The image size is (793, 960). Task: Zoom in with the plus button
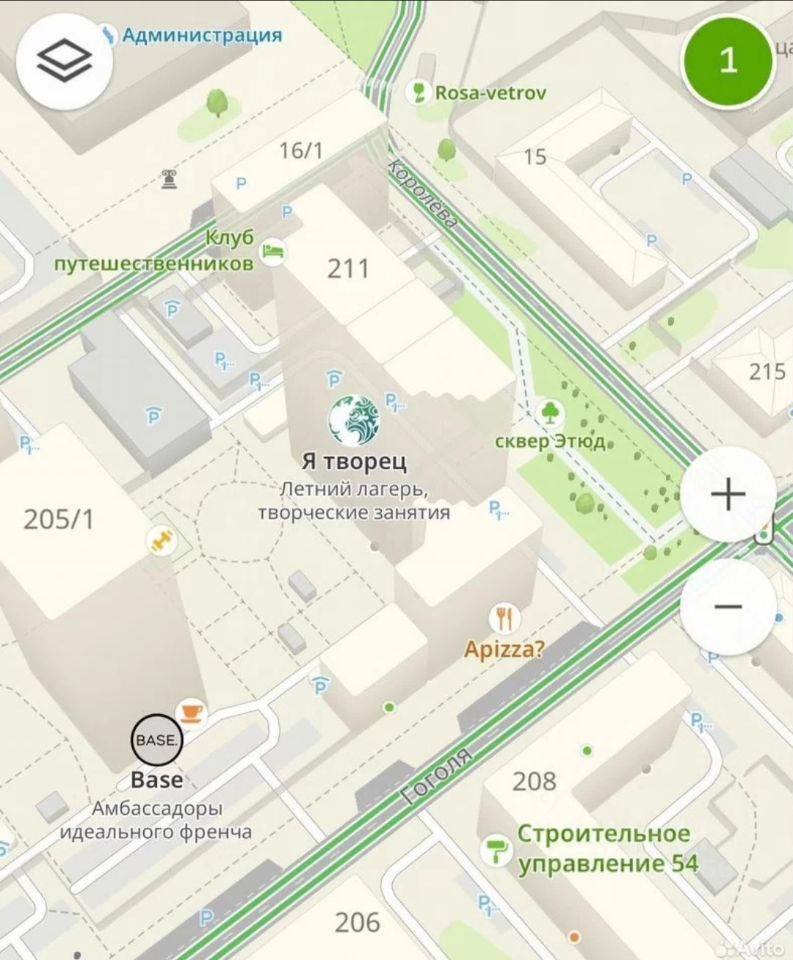click(728, 494)
